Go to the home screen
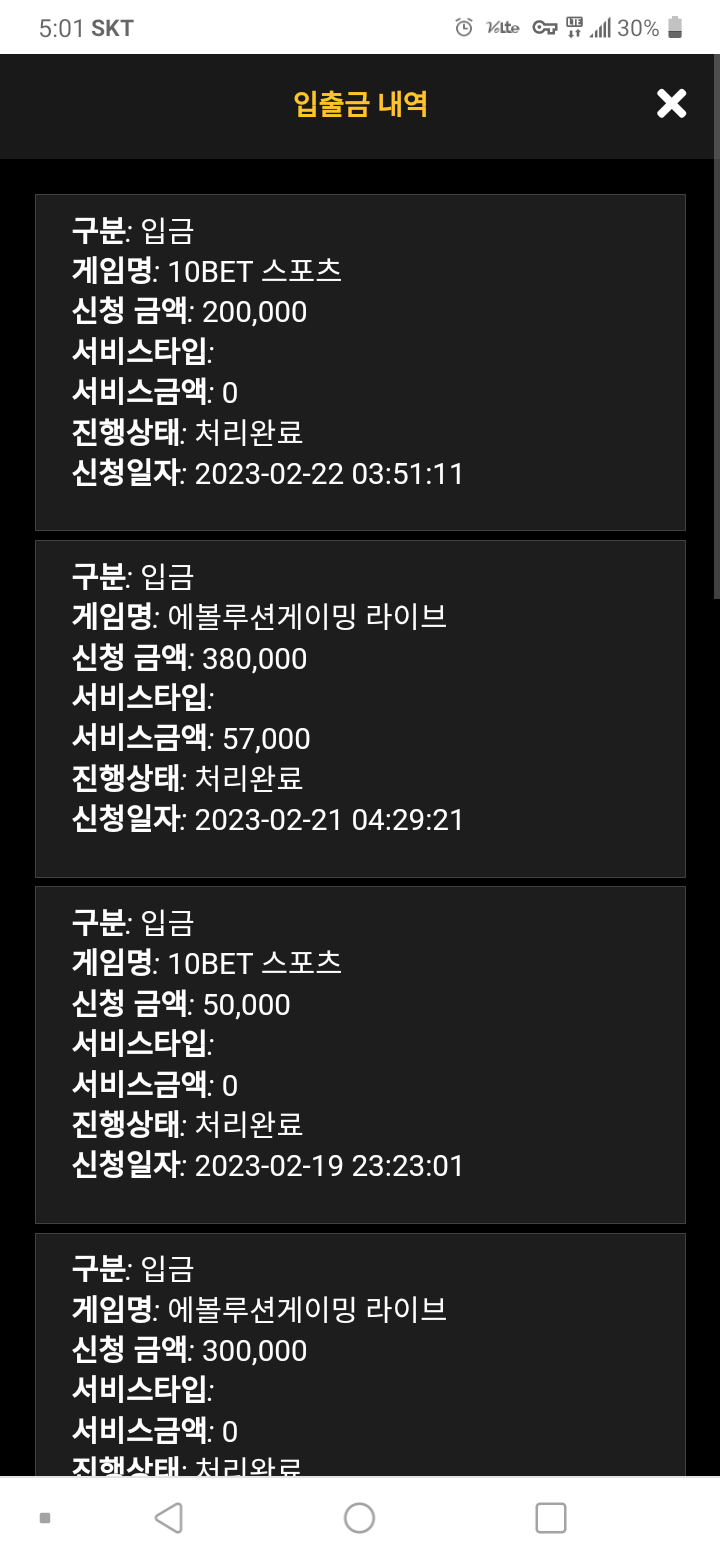Viewport: 720px width, 1560px height. tap(359, 1518)
